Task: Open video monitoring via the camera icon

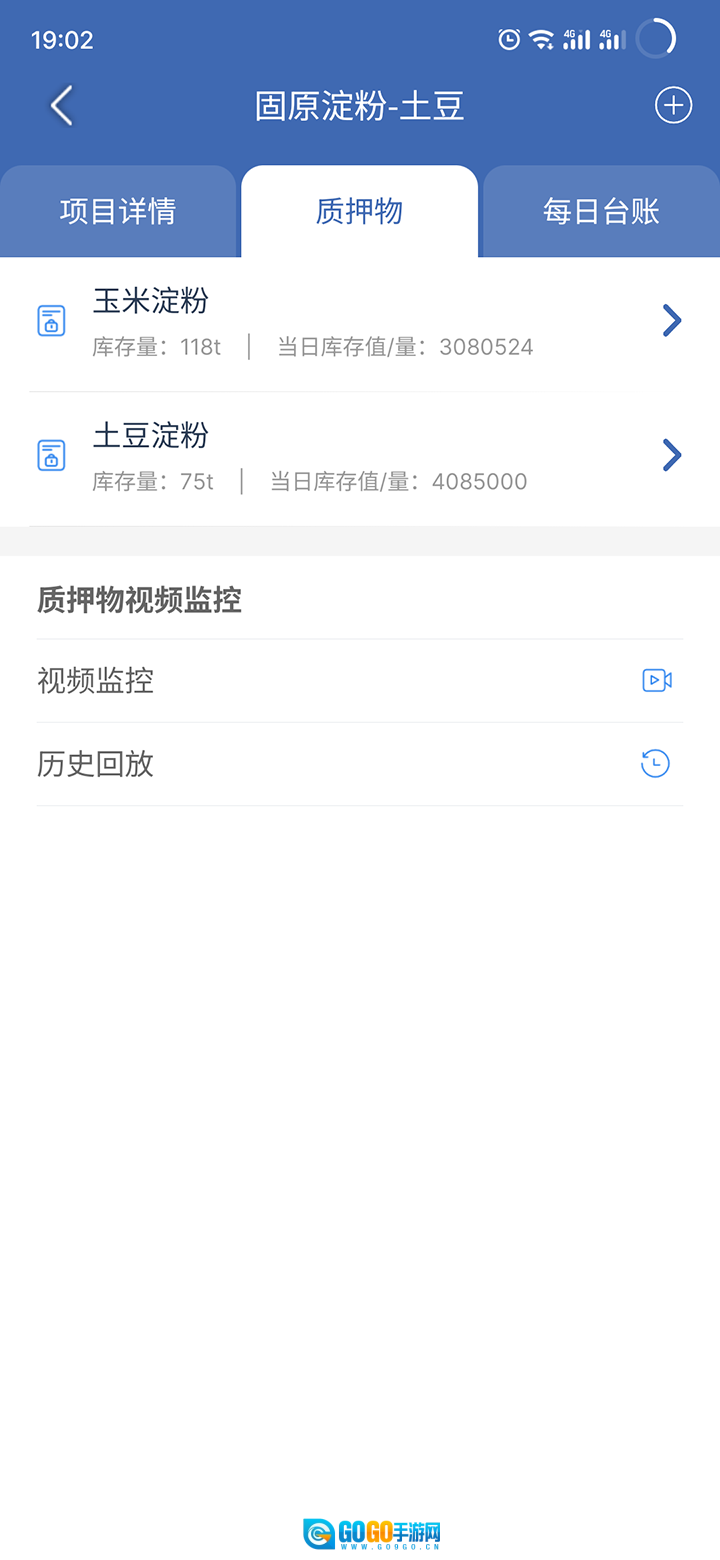Action: 656,680
